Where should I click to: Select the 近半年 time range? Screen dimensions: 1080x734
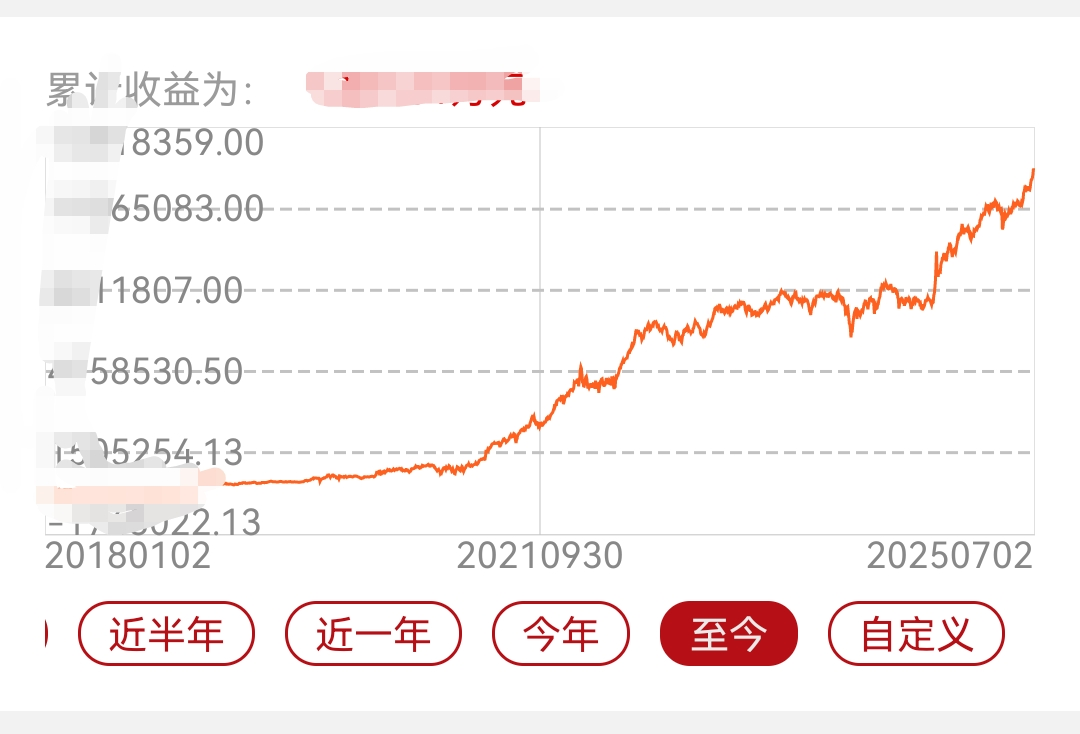pos(167,634)
